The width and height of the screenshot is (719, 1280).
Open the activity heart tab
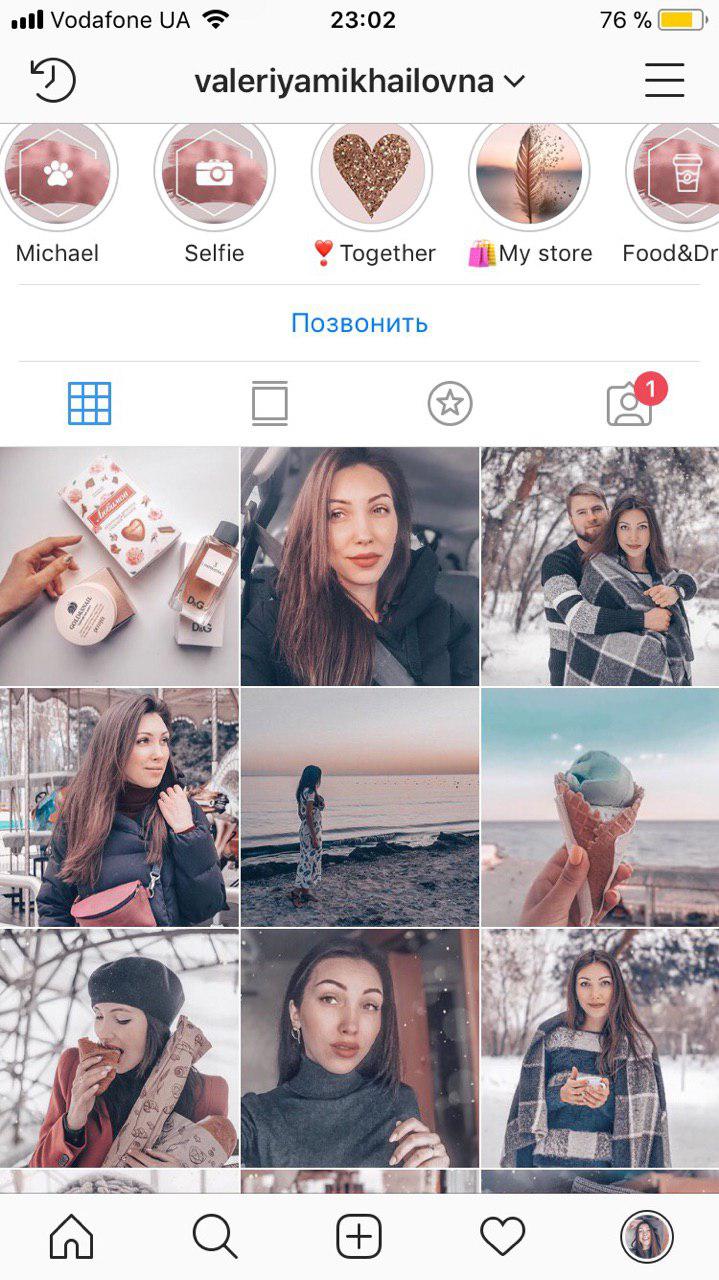503,1238
